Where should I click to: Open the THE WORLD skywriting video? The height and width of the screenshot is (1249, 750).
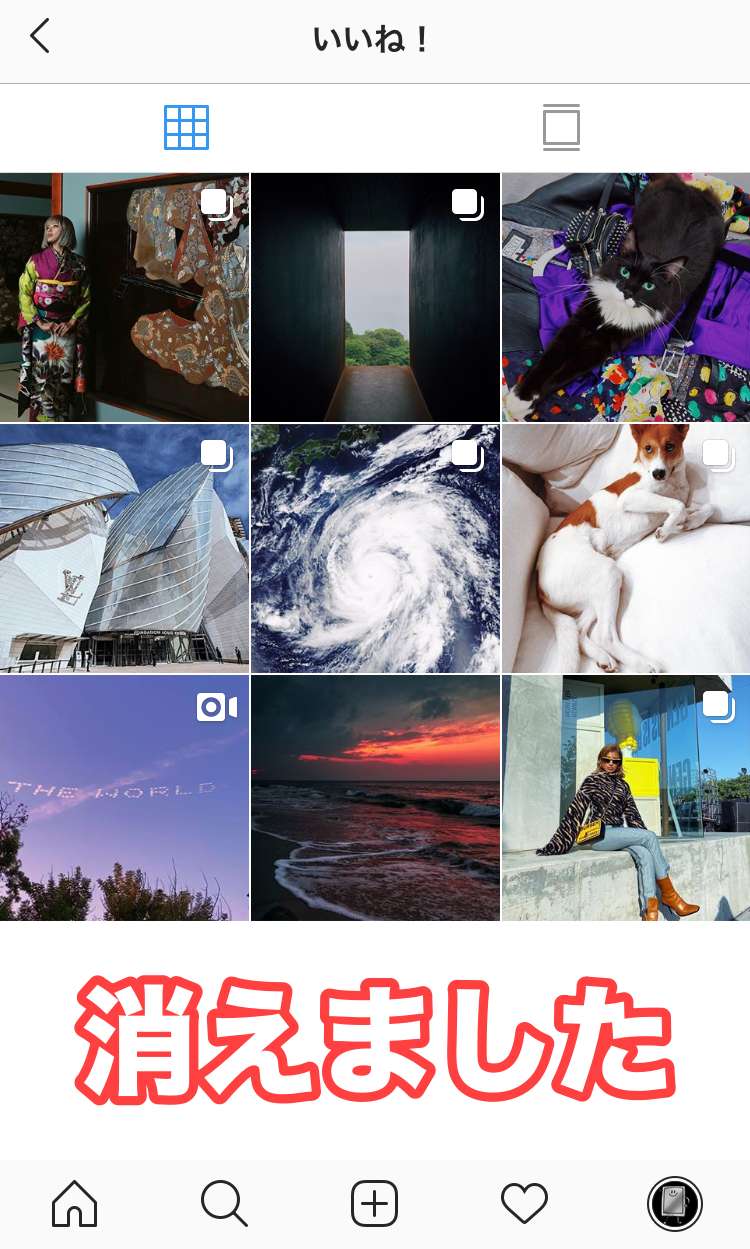point(124,798)
